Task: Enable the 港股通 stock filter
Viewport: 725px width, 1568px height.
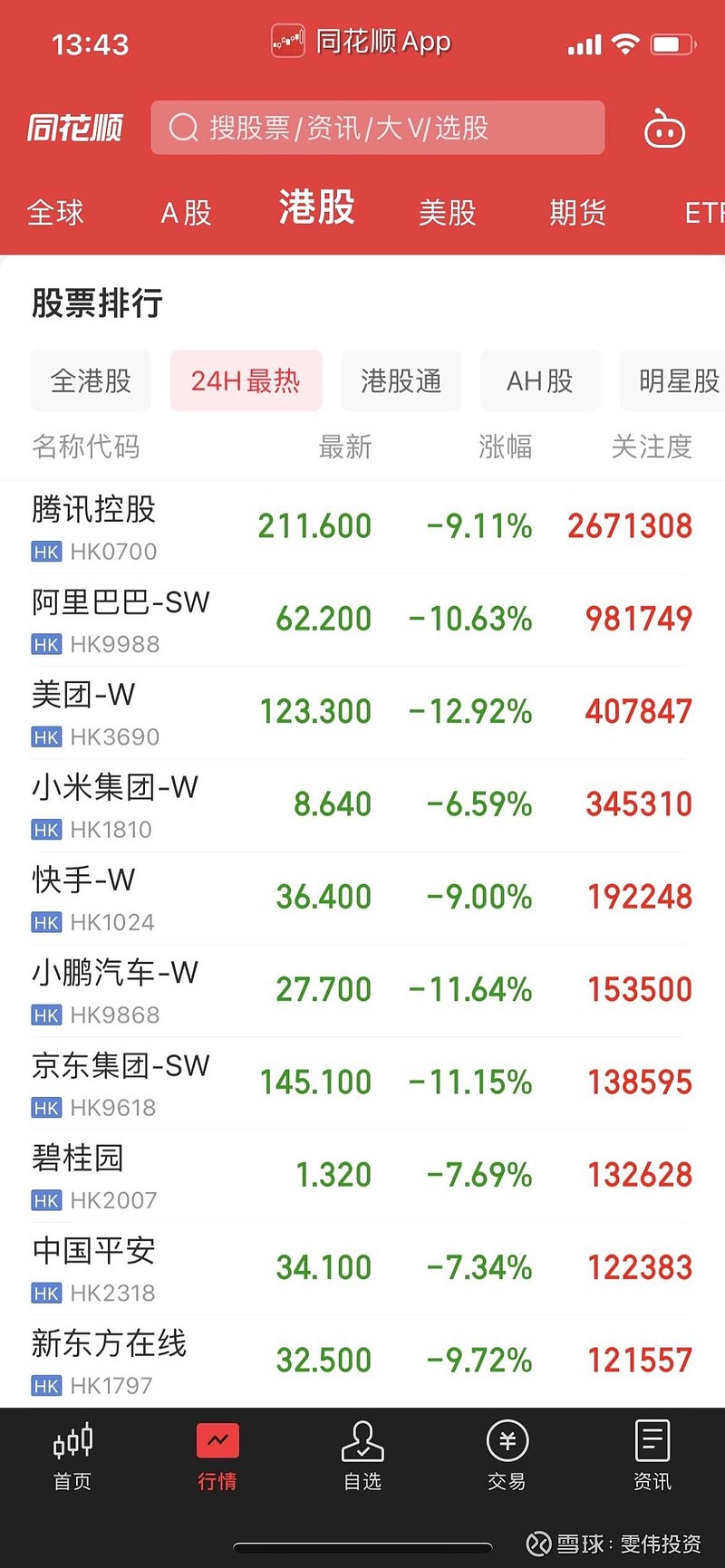Action: tap(401, 380)
